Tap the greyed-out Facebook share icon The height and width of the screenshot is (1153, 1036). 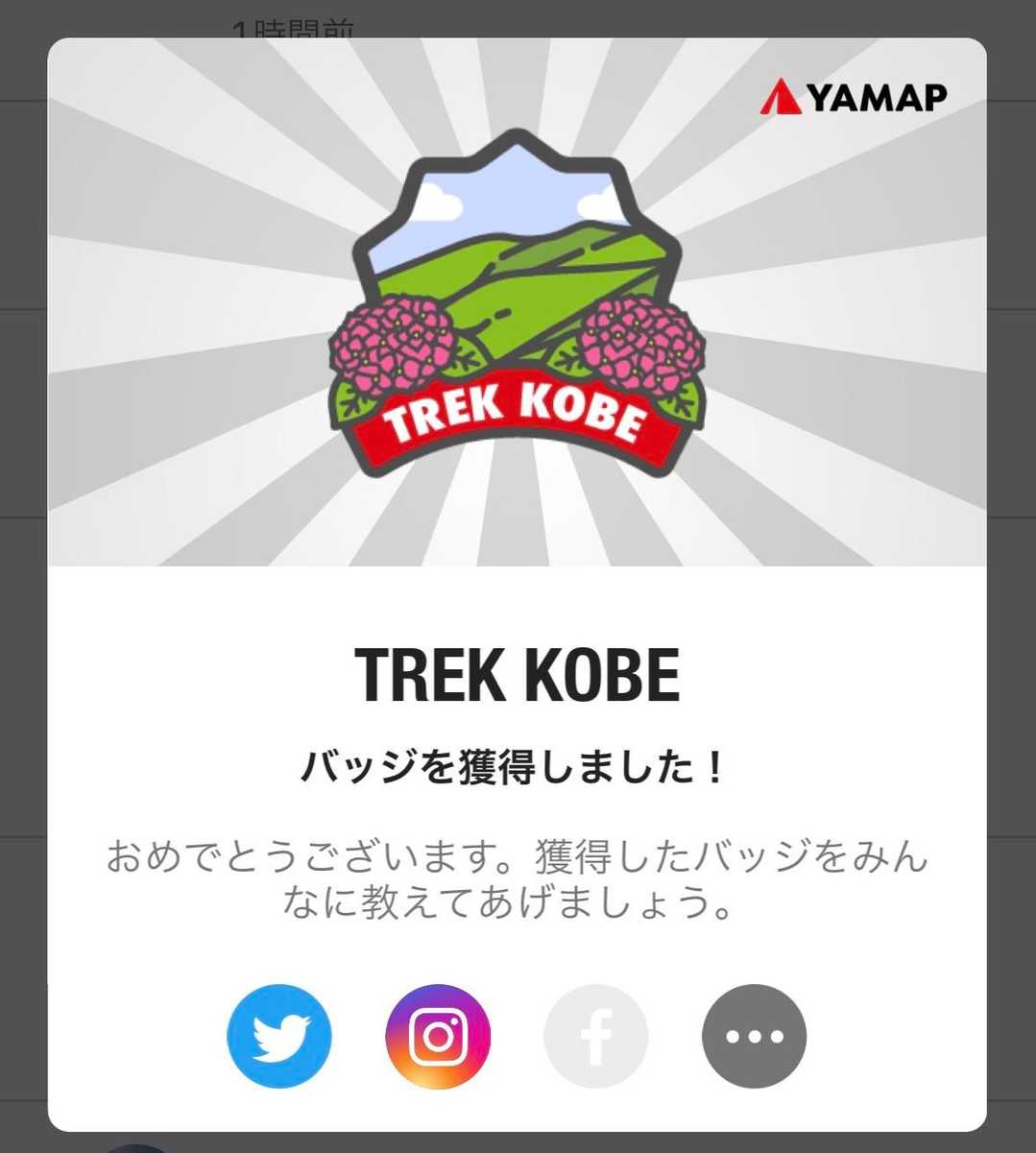pyautogui.click(x=596, y=1036)
